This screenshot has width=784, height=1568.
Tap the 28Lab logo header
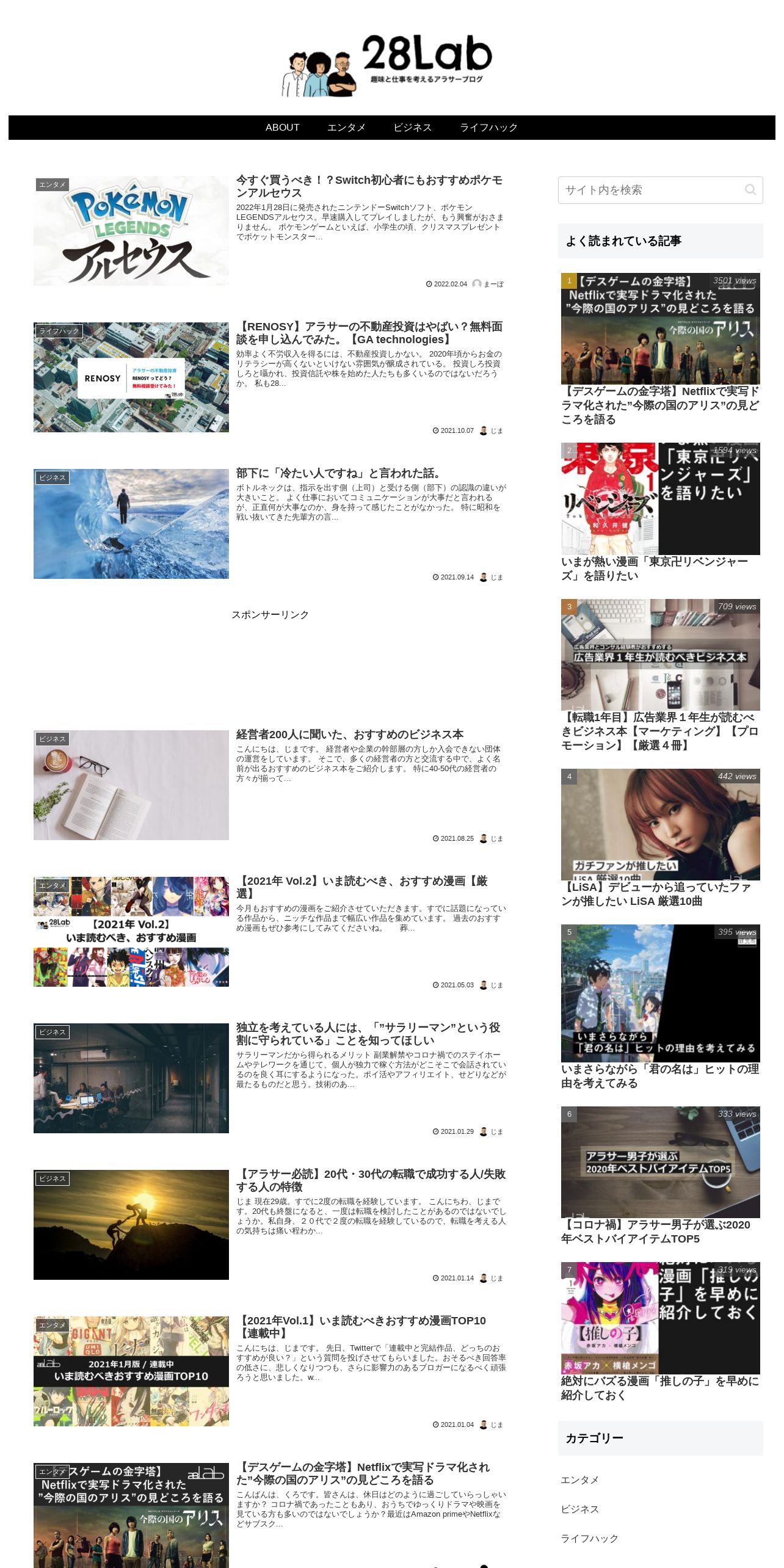386,65
